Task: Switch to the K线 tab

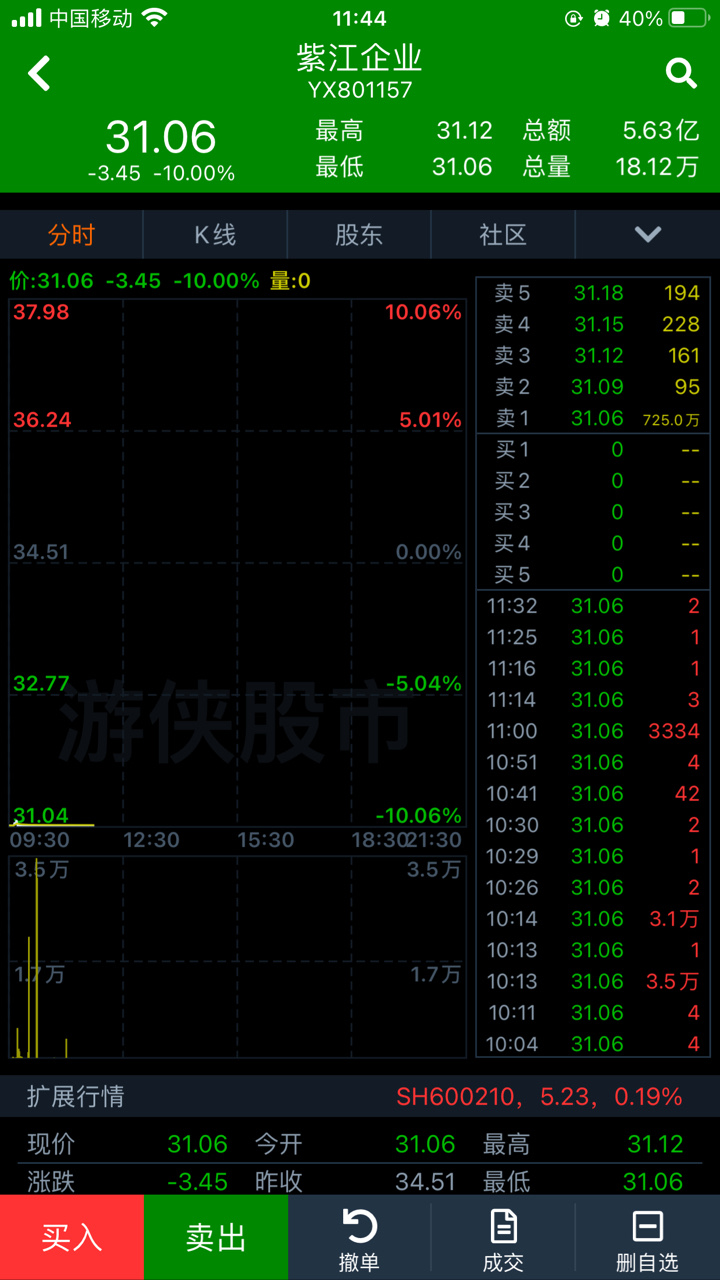Action: 215,235
